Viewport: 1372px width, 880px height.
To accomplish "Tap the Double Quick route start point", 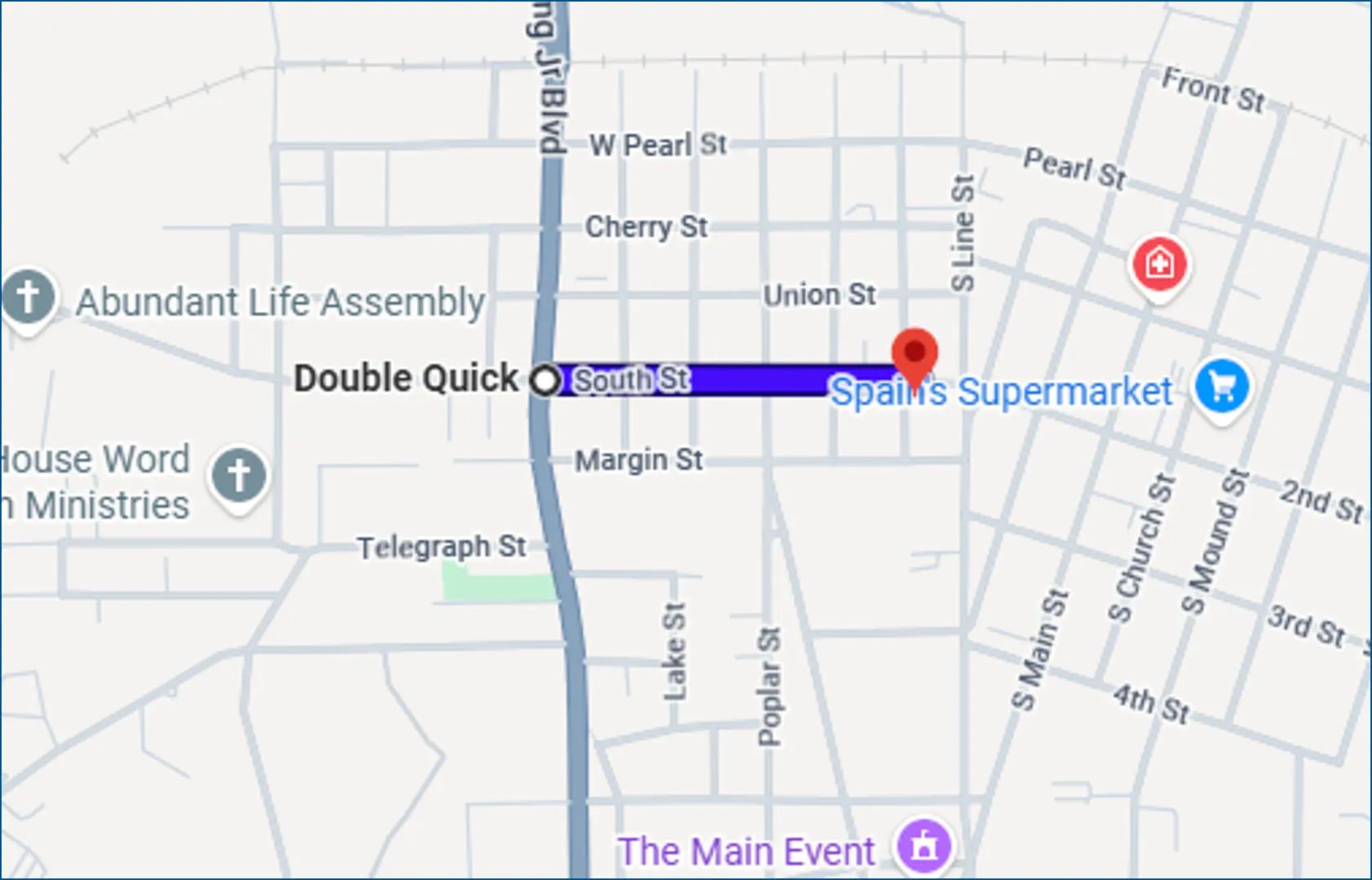I will (545, 380).
